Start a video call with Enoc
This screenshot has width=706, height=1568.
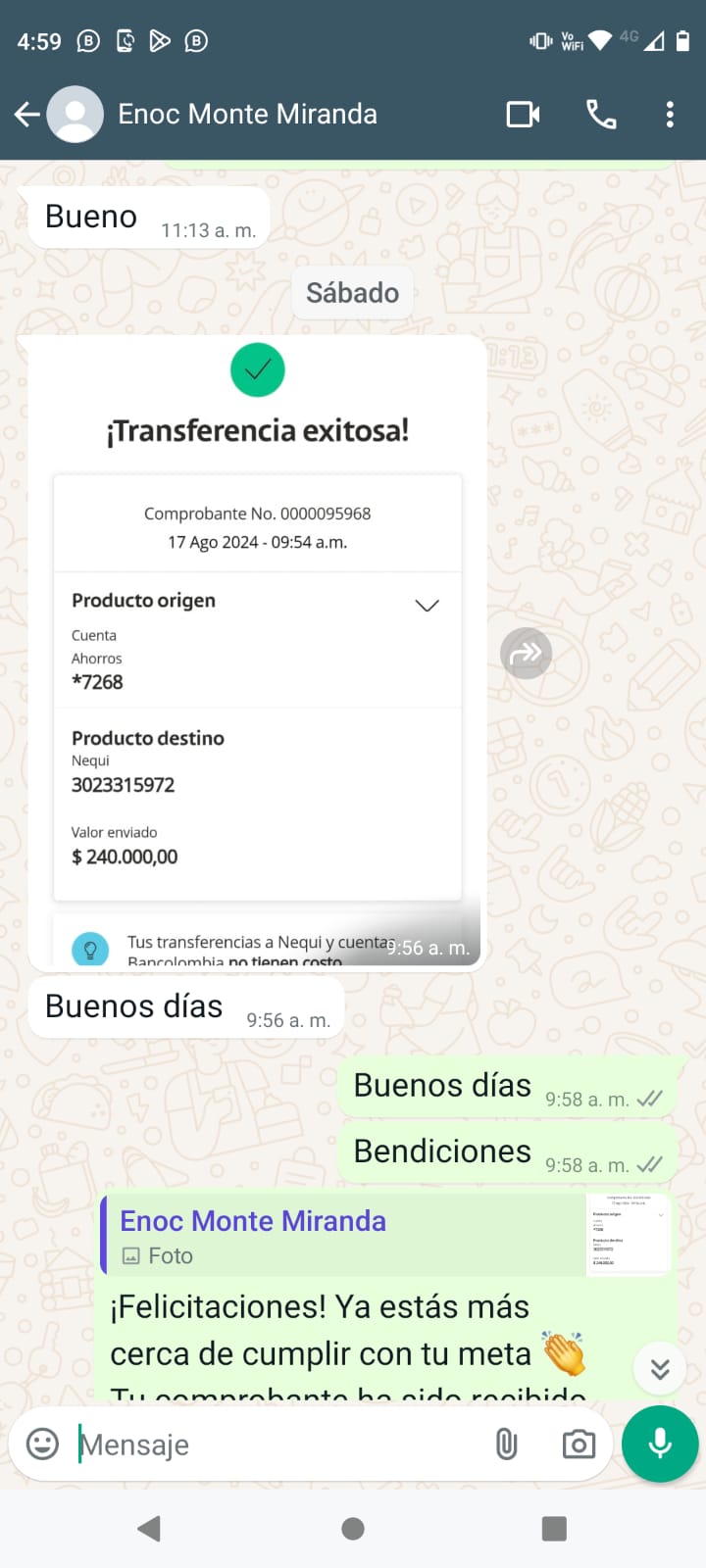tap(523, 115)
